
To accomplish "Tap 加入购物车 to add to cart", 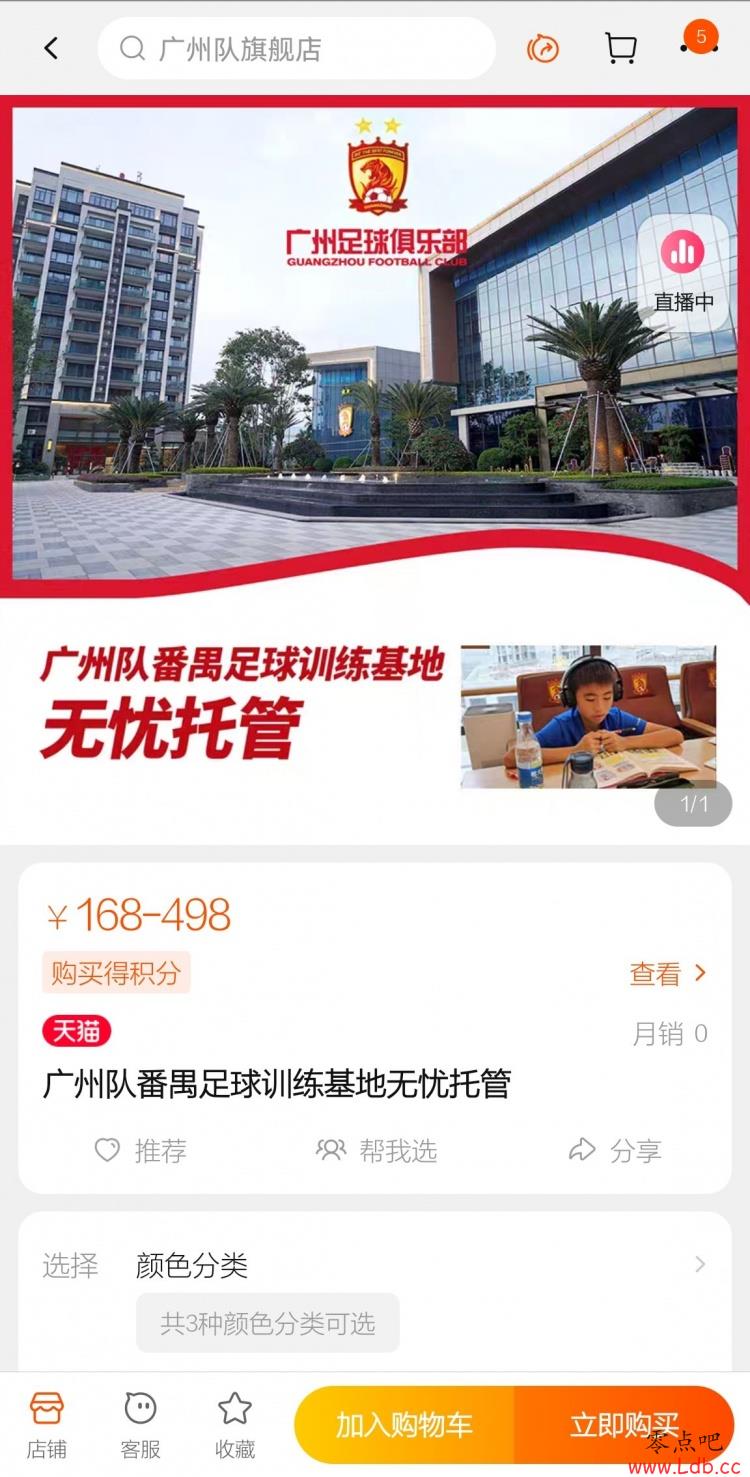I will 404,1425.
